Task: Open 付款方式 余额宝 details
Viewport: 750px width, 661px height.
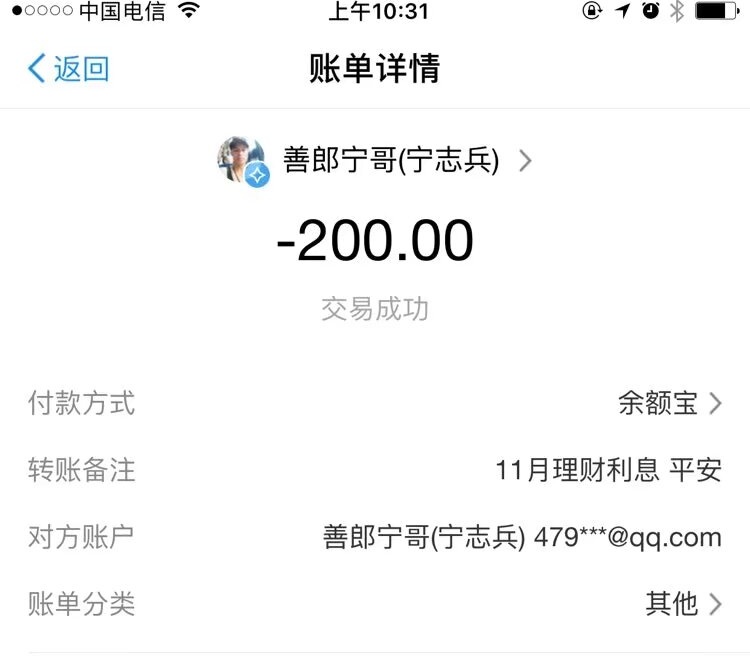Action: (x=669, y=403)
